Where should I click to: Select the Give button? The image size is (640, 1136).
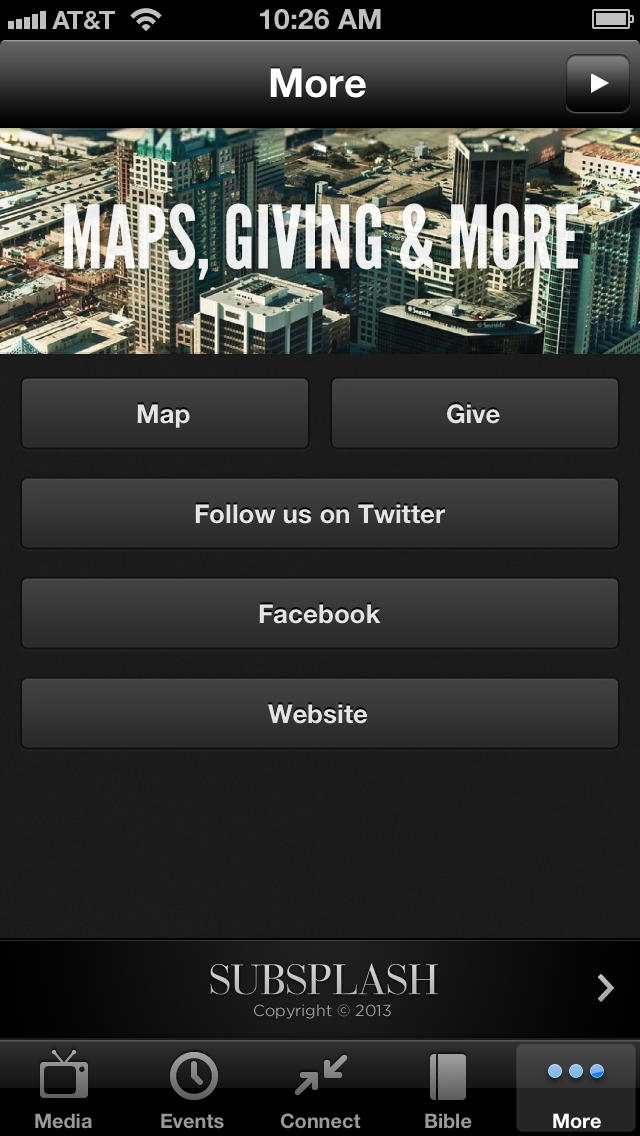475,414
